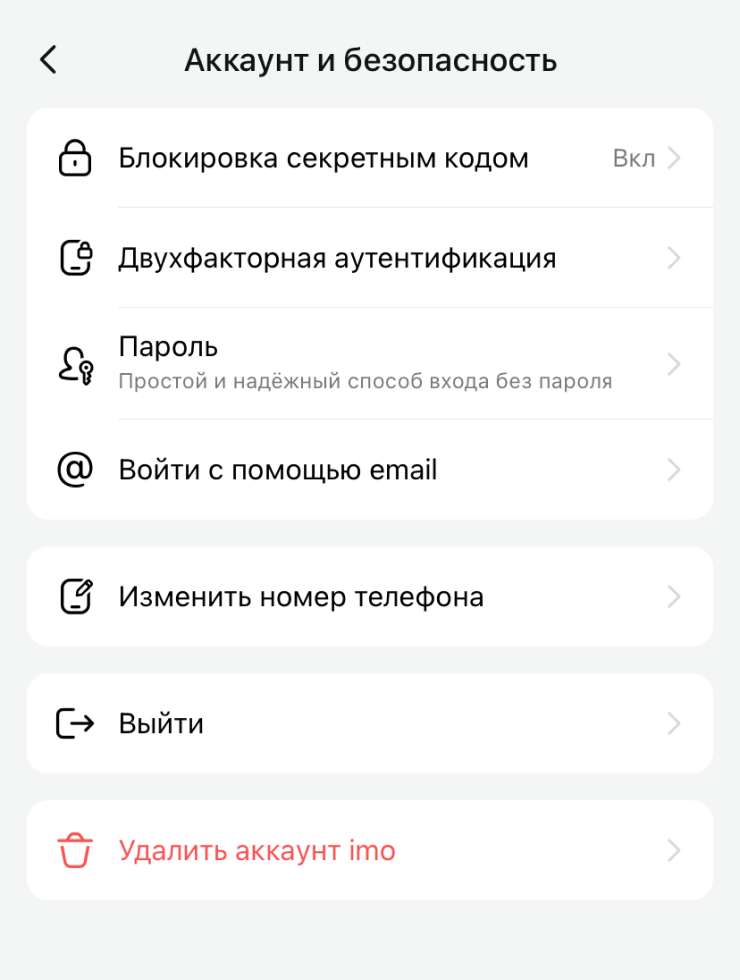Select Удалить аккаунт imo
740x980 pixels.
click(x=369, y=851)
